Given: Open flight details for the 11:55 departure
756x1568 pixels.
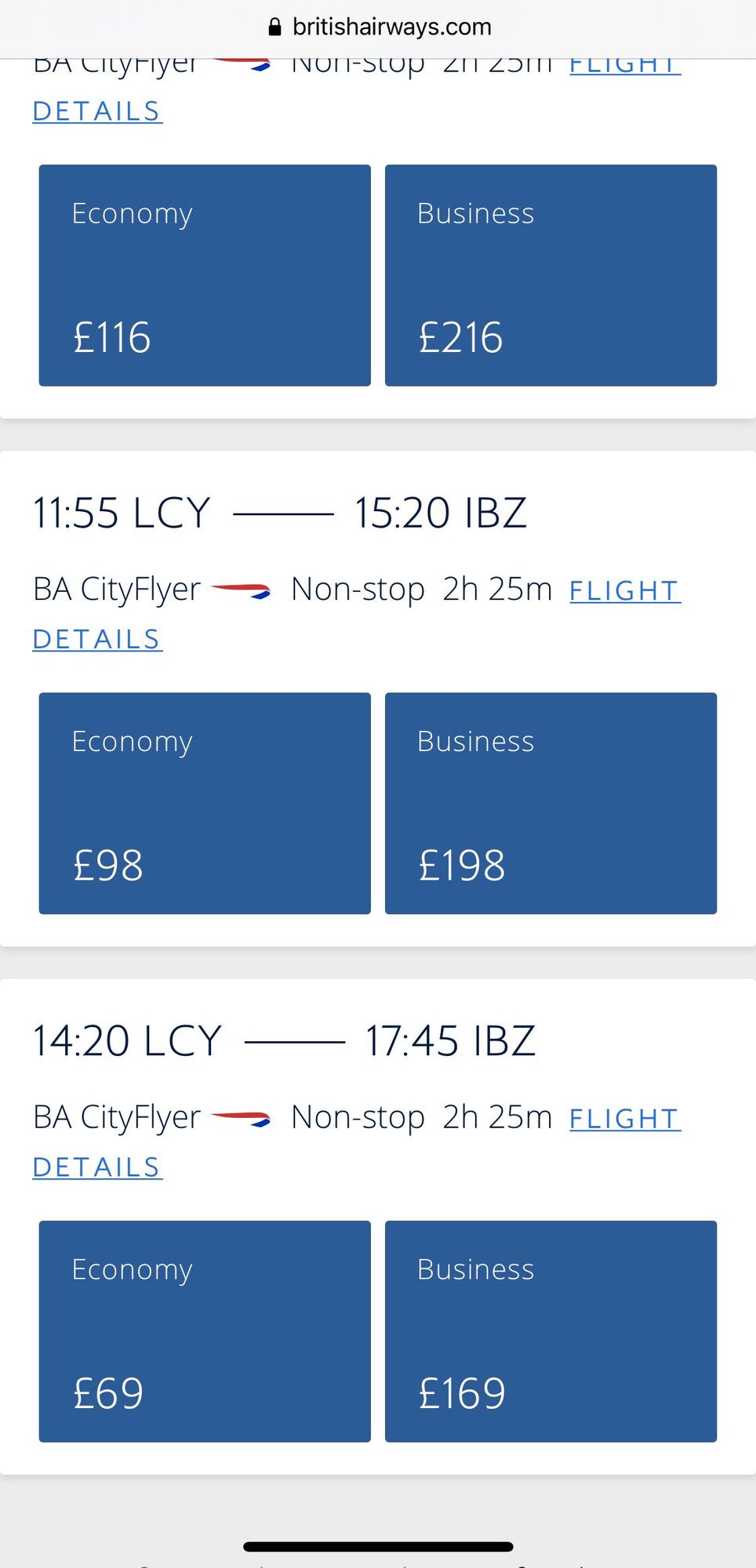Looking at the screenshot, I should click(624, 591).
